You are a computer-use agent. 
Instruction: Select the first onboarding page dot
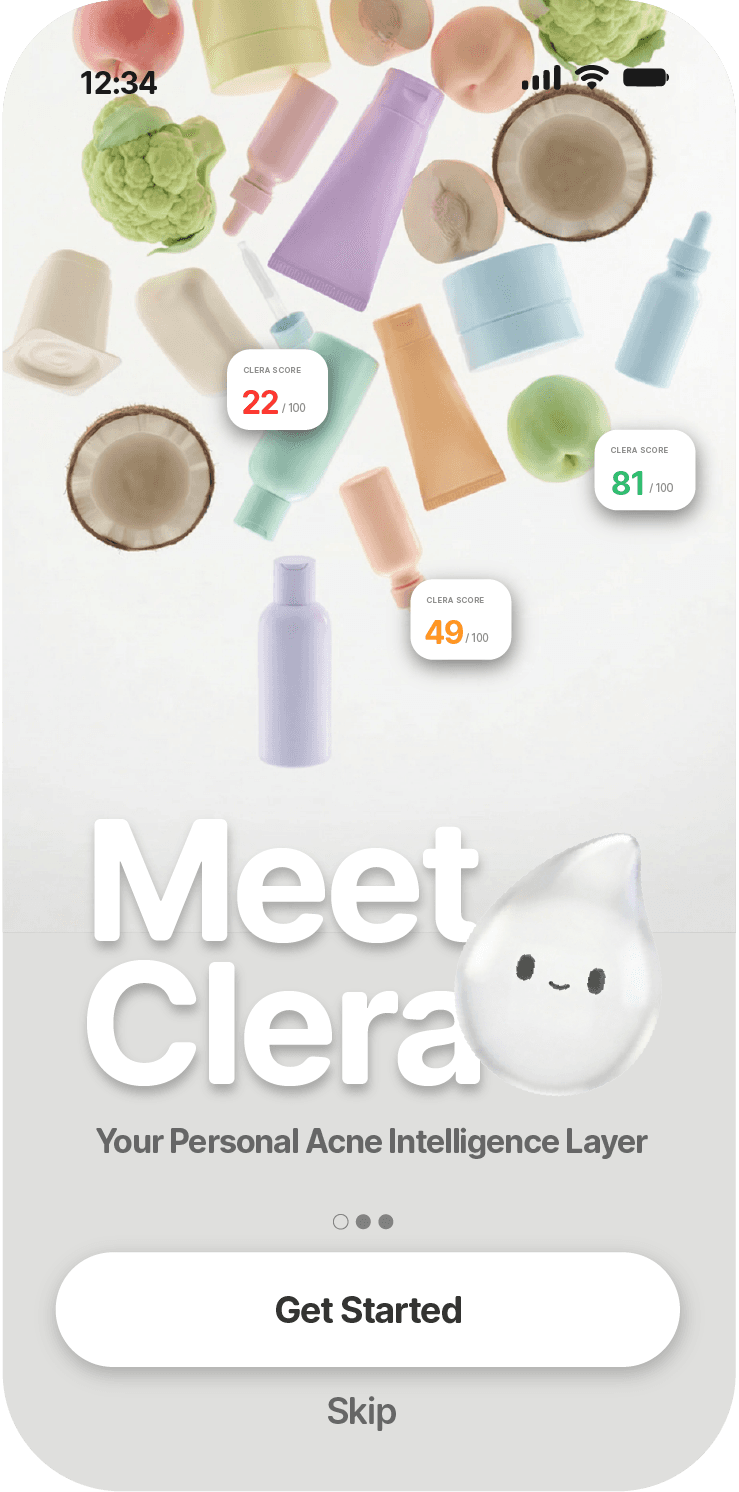[x=340, y=1221]
